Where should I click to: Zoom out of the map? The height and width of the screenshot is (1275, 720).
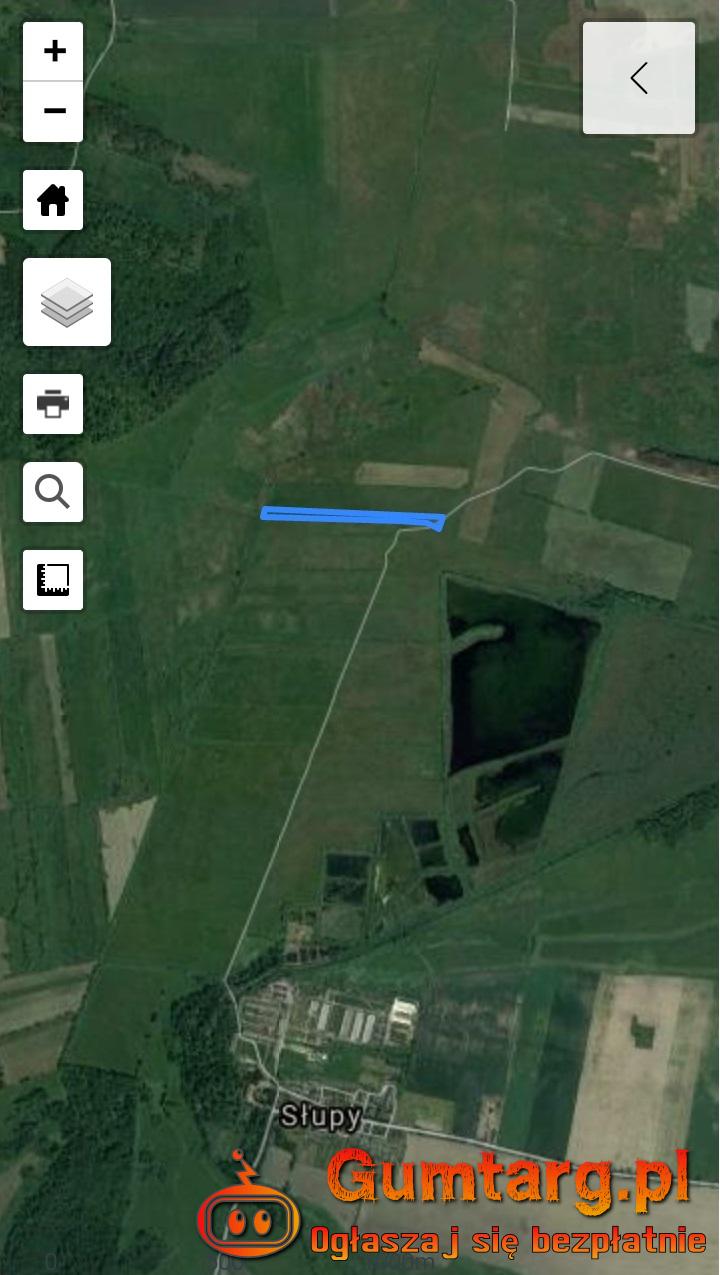point(54,111)
